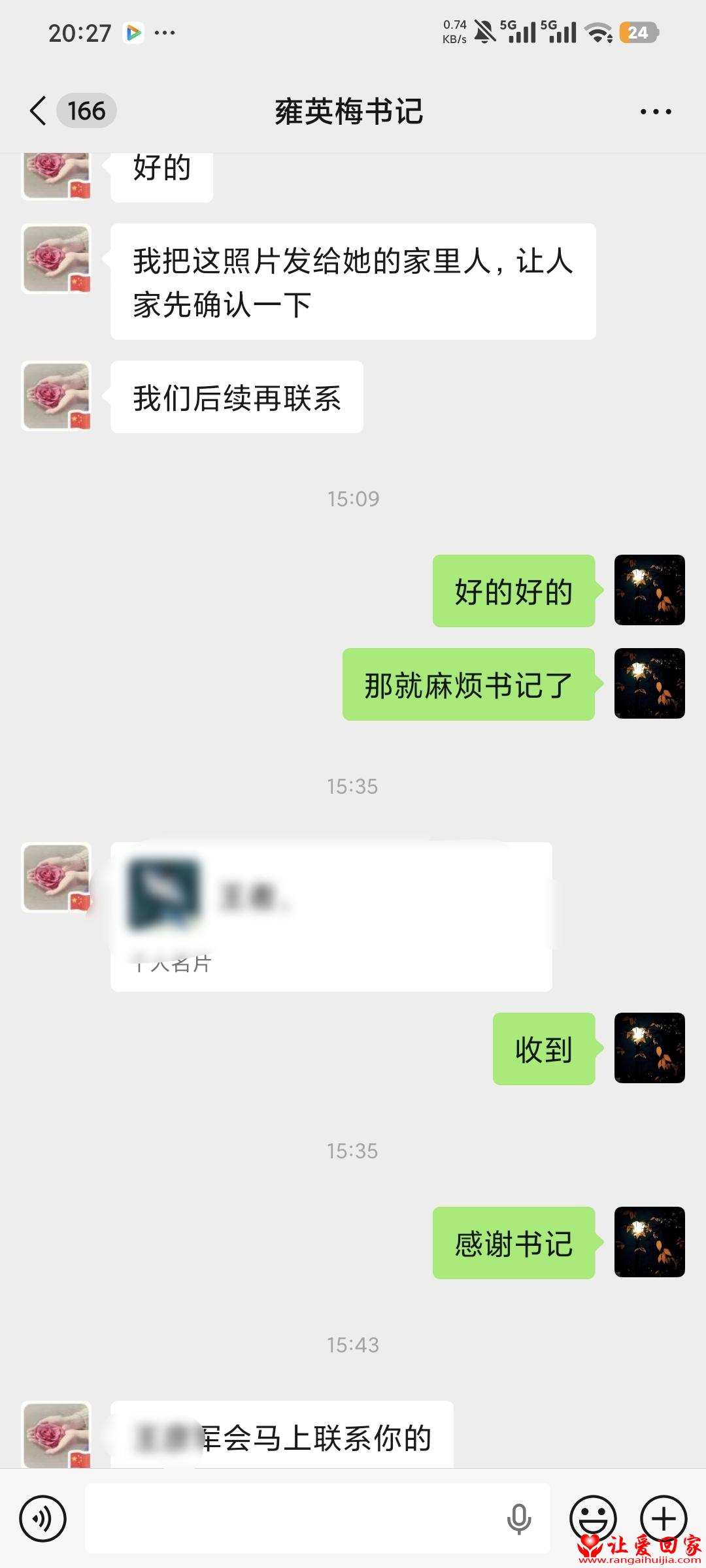Open the shared contact card (个人名片)
This screenshot has height=1568, width=706.
tap(331, 916)
